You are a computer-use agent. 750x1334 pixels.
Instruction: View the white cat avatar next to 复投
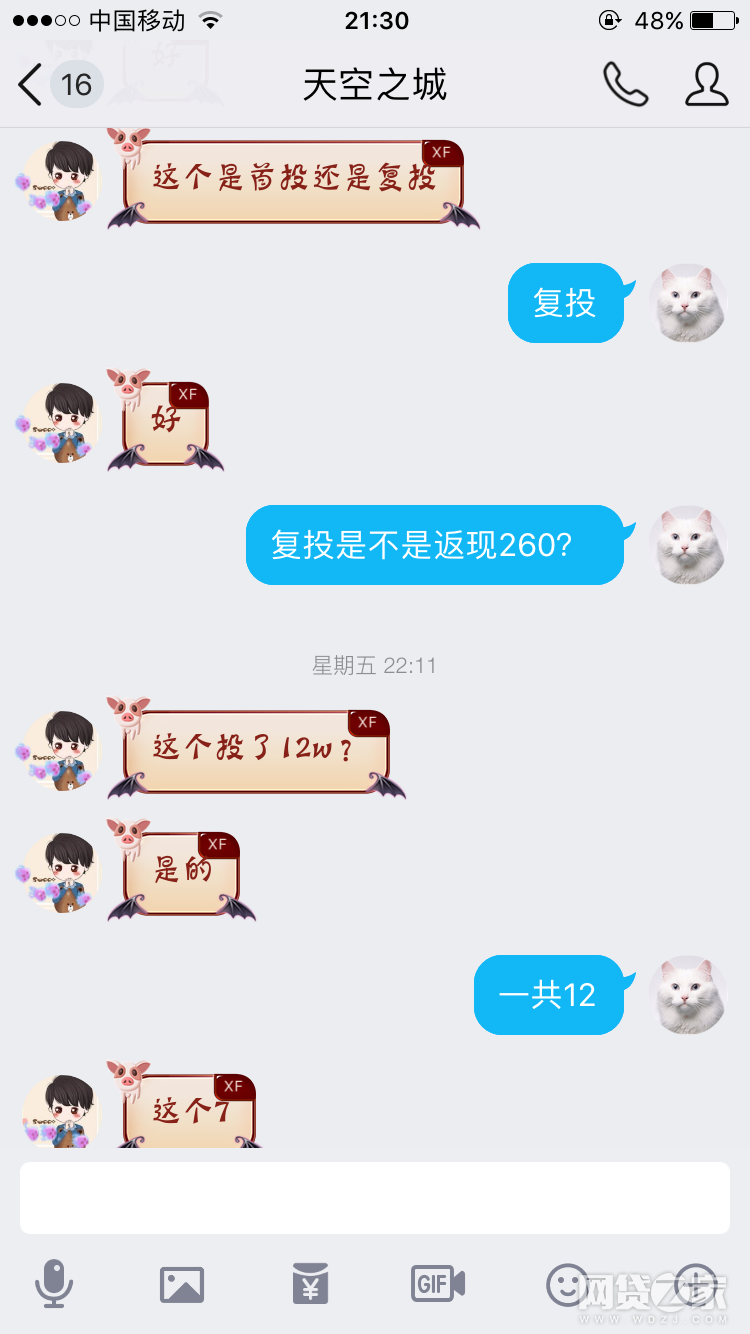pos(687,303)
